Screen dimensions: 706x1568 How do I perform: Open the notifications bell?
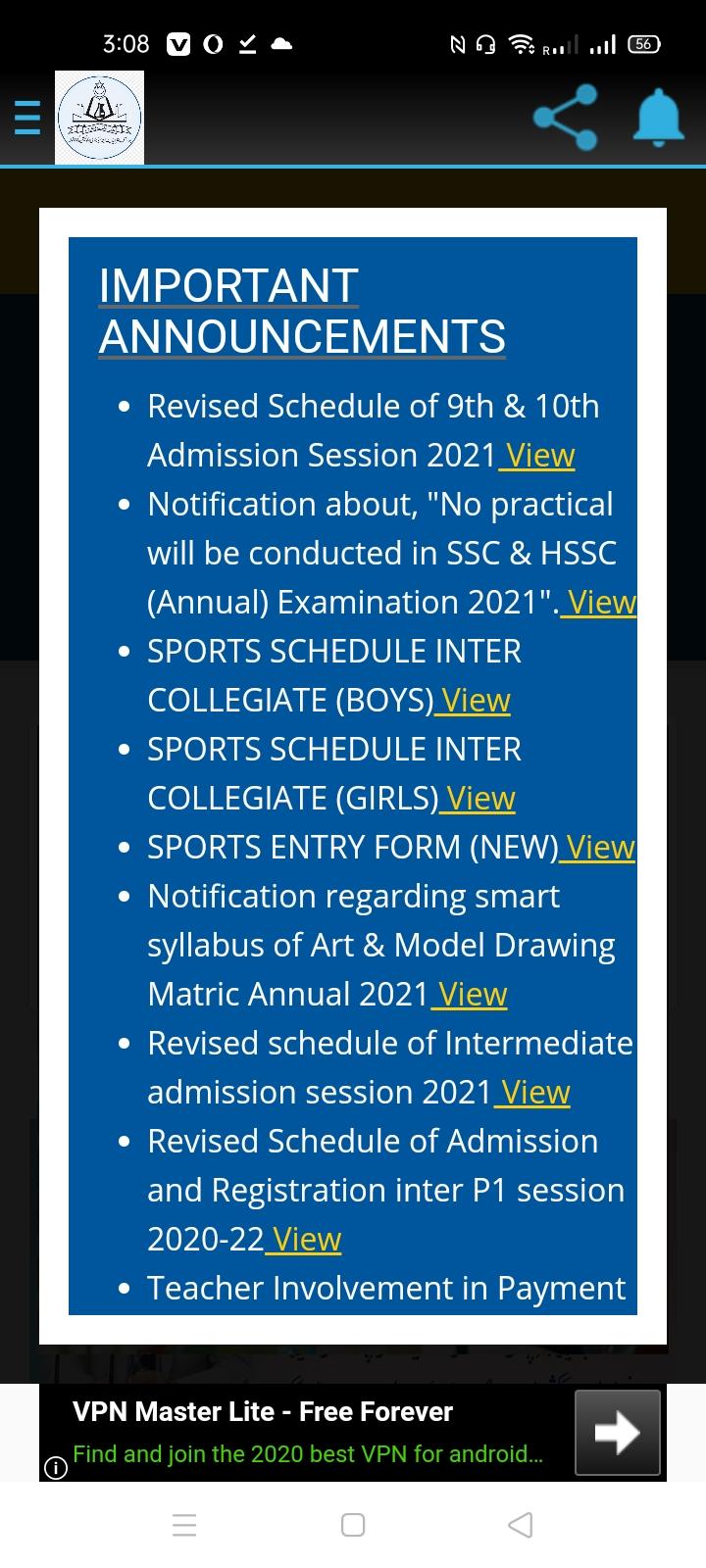[657, 118]
